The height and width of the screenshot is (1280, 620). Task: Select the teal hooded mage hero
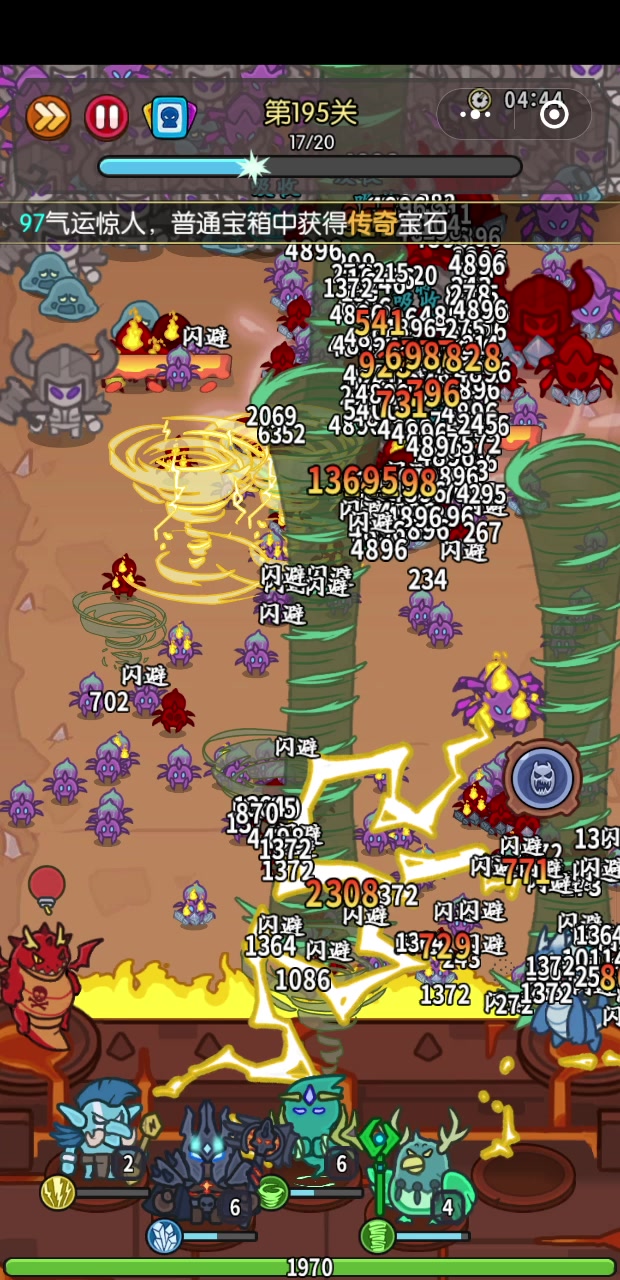tap(314, 1125)
